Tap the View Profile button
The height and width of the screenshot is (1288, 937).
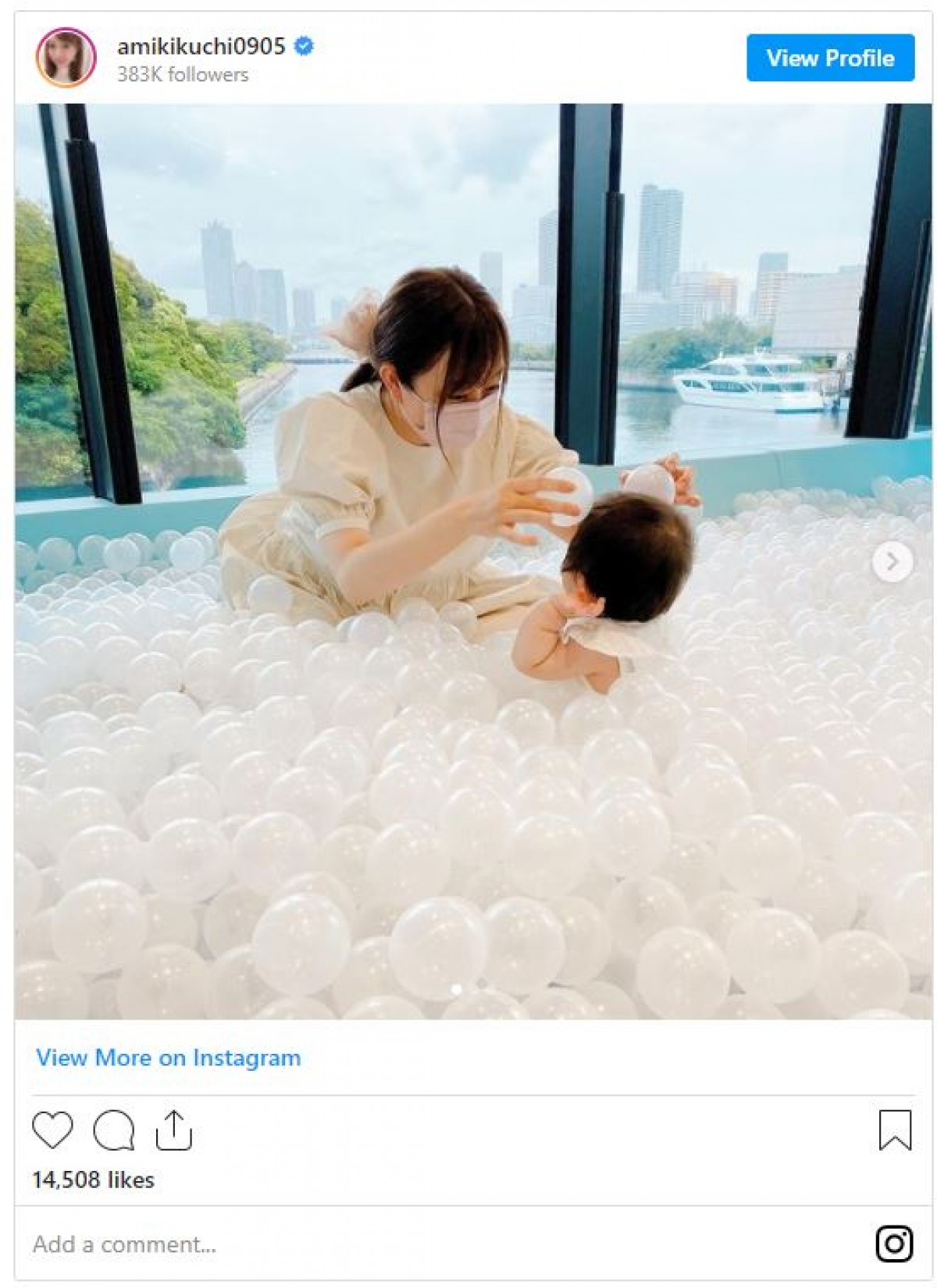[x=830, y=58]
